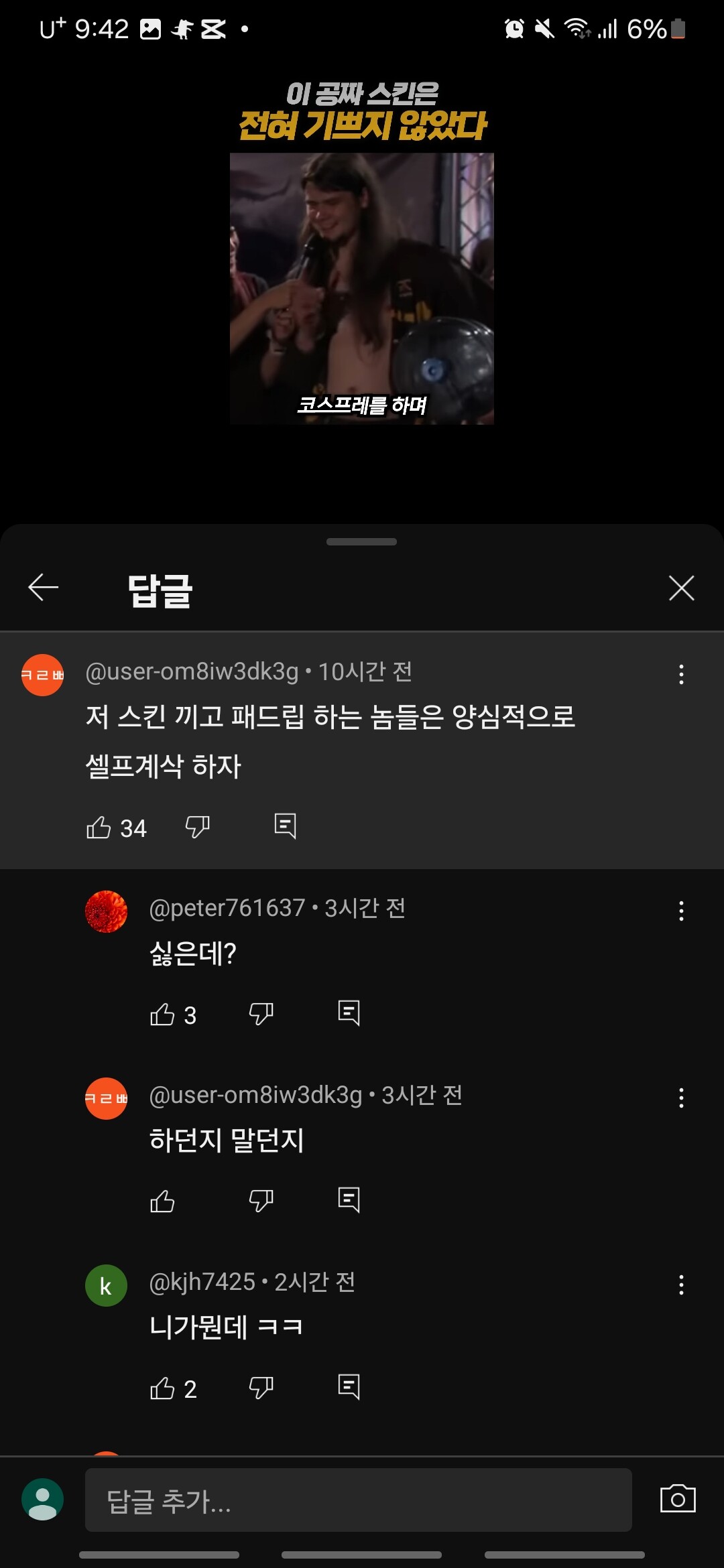Dislike the 니가뭔데 ㅋㅋ reply
The height and width of the screenshot is (1568, 724).
click(x=261, y=1388)
